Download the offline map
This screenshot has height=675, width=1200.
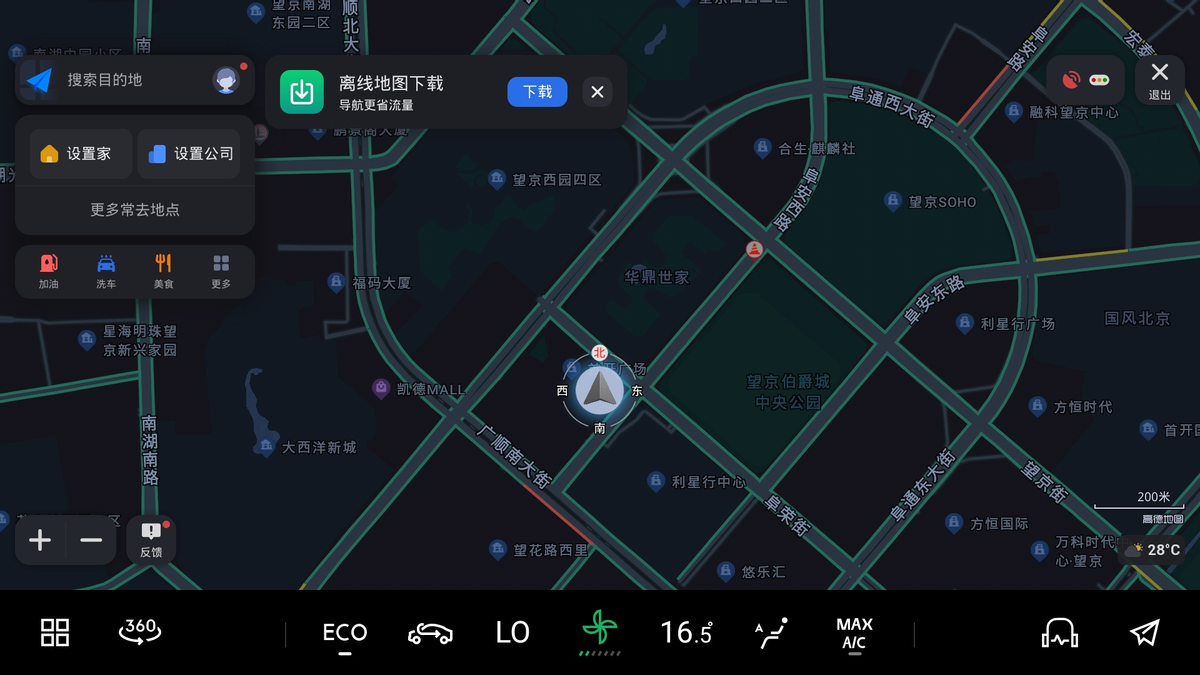point(537,92)
